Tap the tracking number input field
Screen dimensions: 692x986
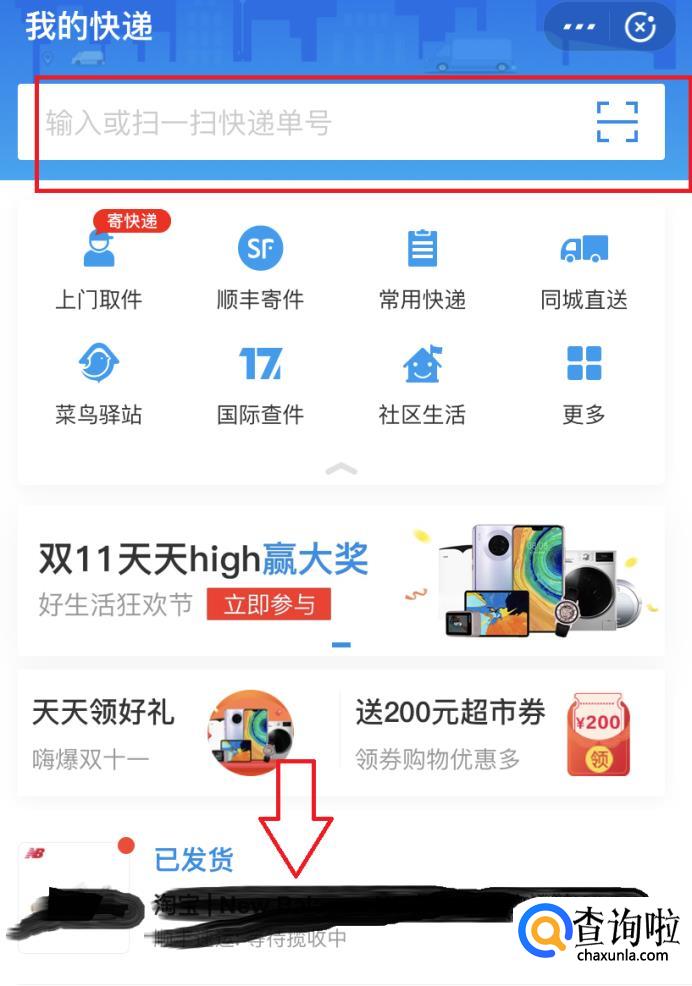coord(300,123)
